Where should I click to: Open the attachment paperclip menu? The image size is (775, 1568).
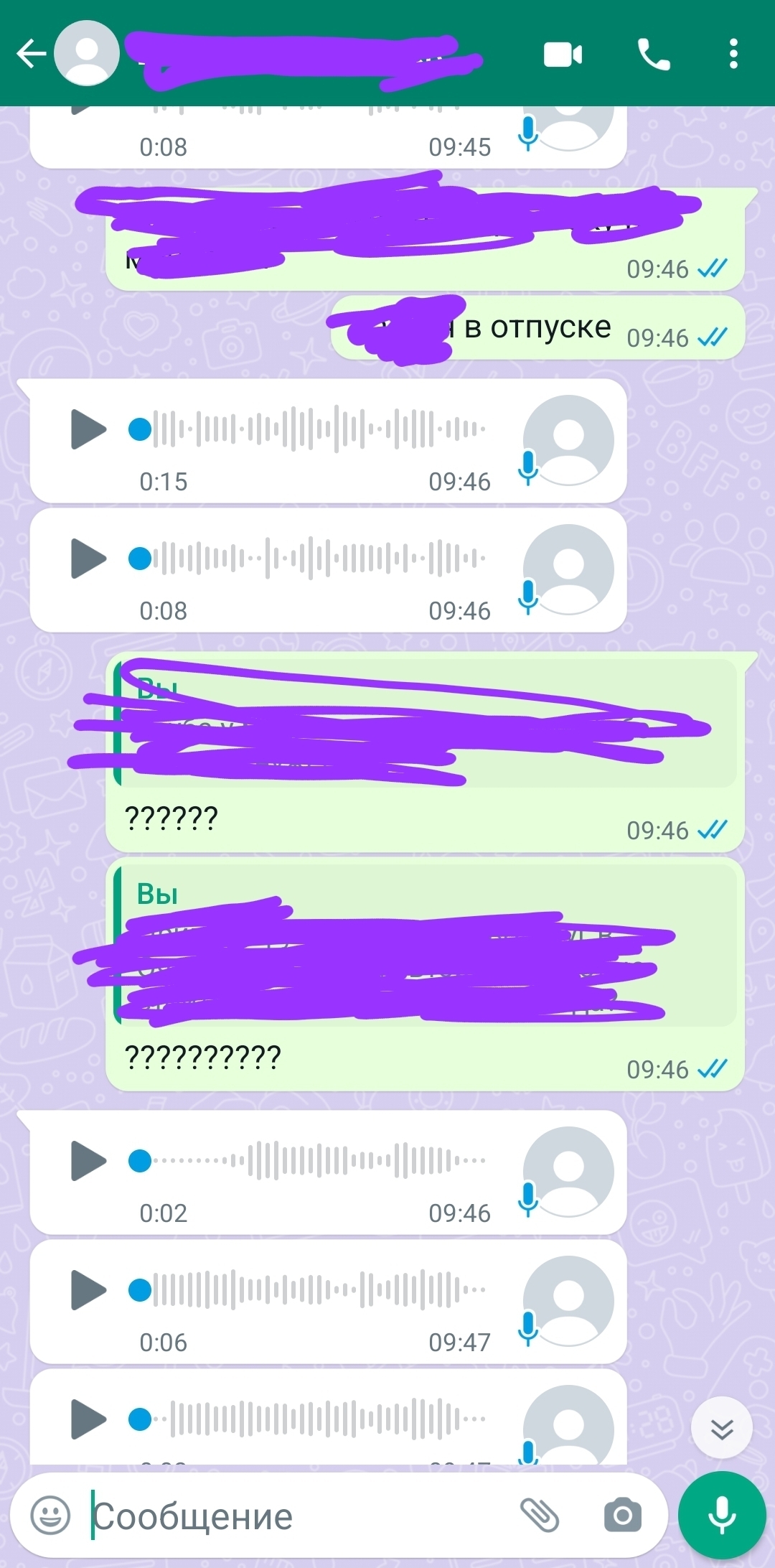pos(539,1516)
